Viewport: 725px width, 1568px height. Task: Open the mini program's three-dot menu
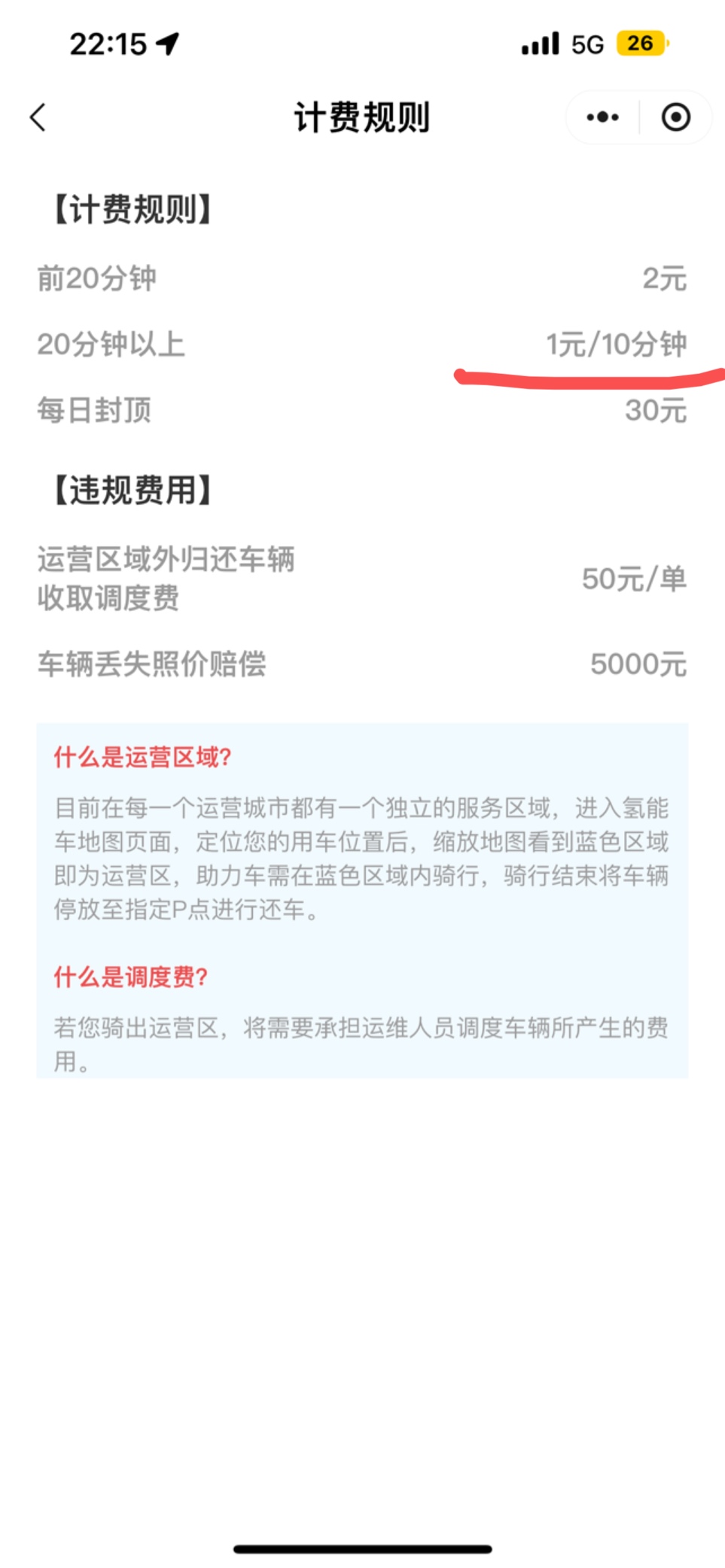(602, 117)
